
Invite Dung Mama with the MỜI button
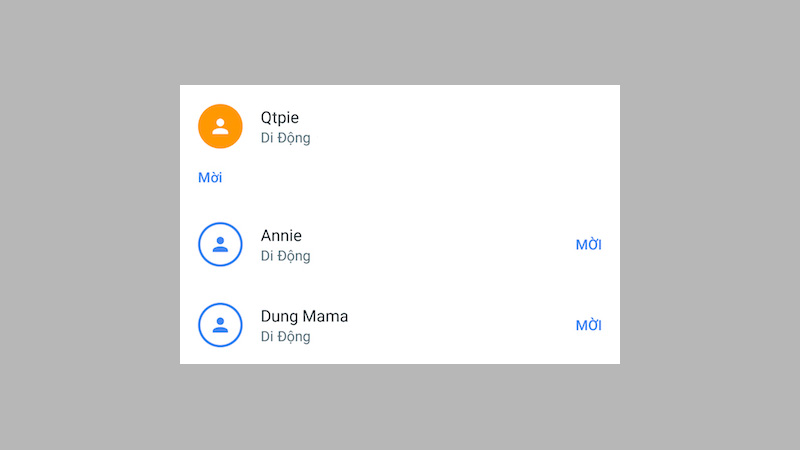pyautogui.click(x=588, y=325)
